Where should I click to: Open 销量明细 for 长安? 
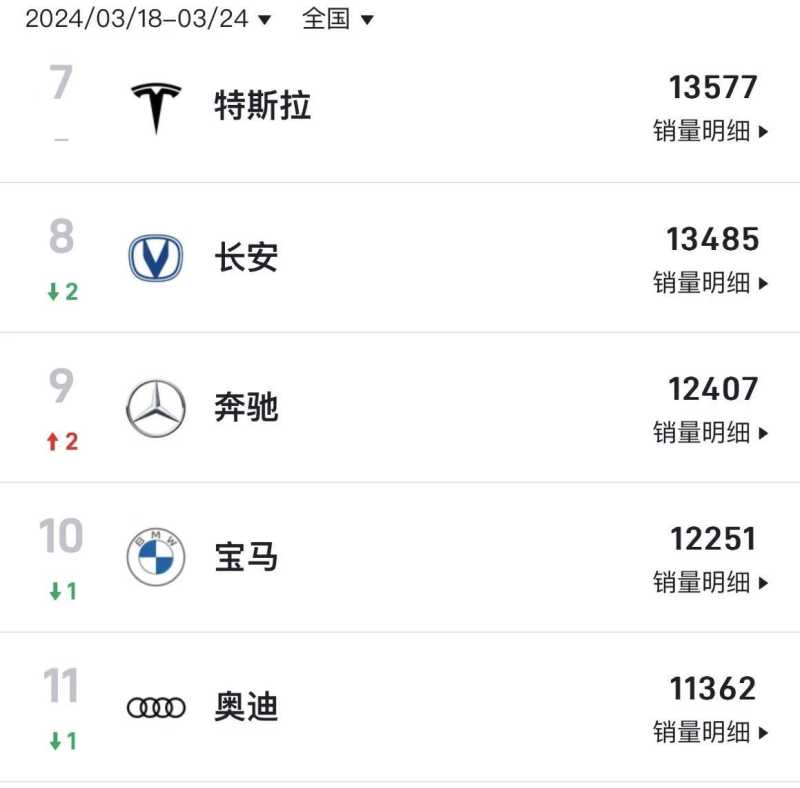(x=711, y=283)
